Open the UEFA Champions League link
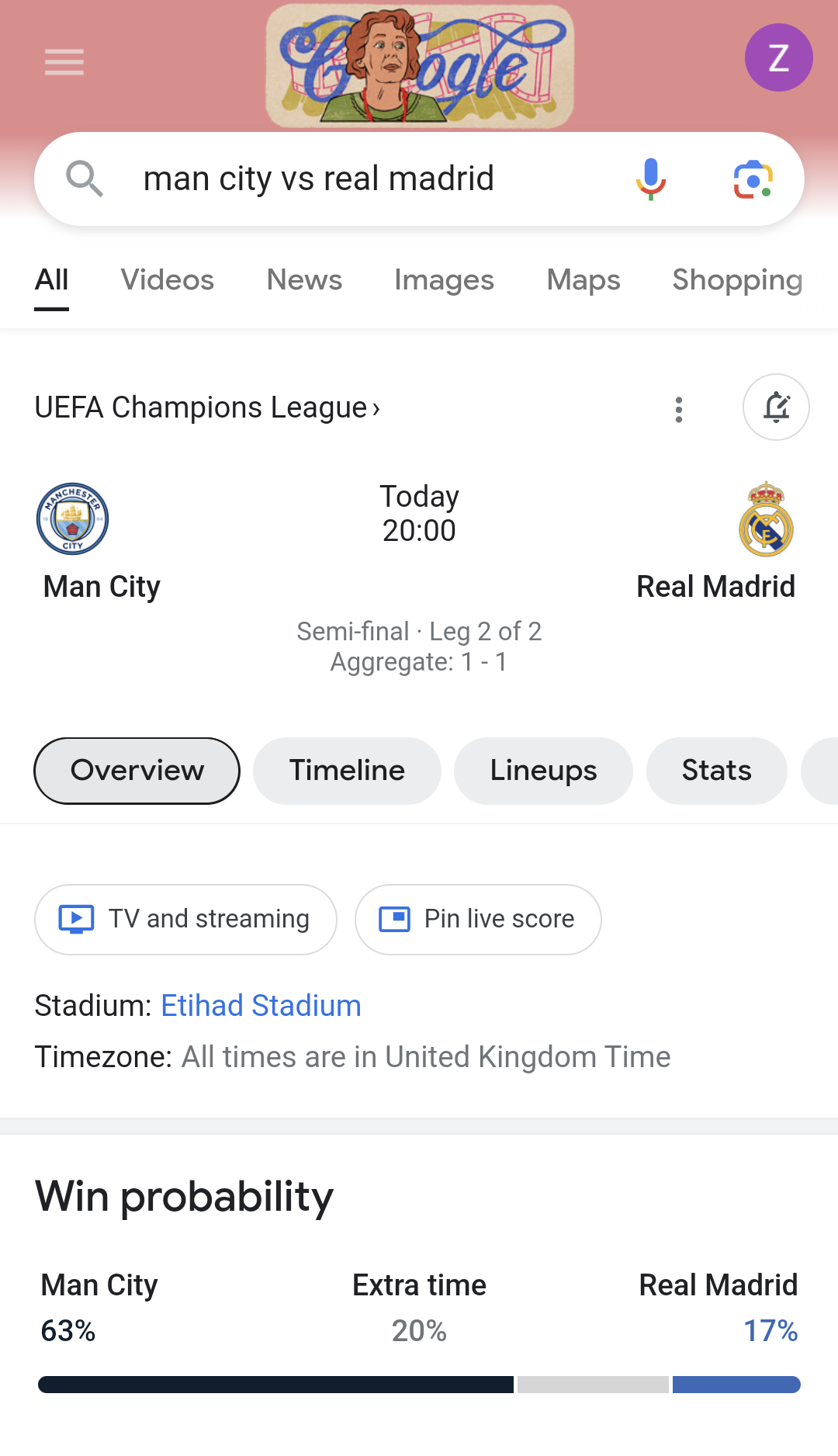Image resolution: width=838 pixels, height=1456 pixels. (x=207, y=407)
